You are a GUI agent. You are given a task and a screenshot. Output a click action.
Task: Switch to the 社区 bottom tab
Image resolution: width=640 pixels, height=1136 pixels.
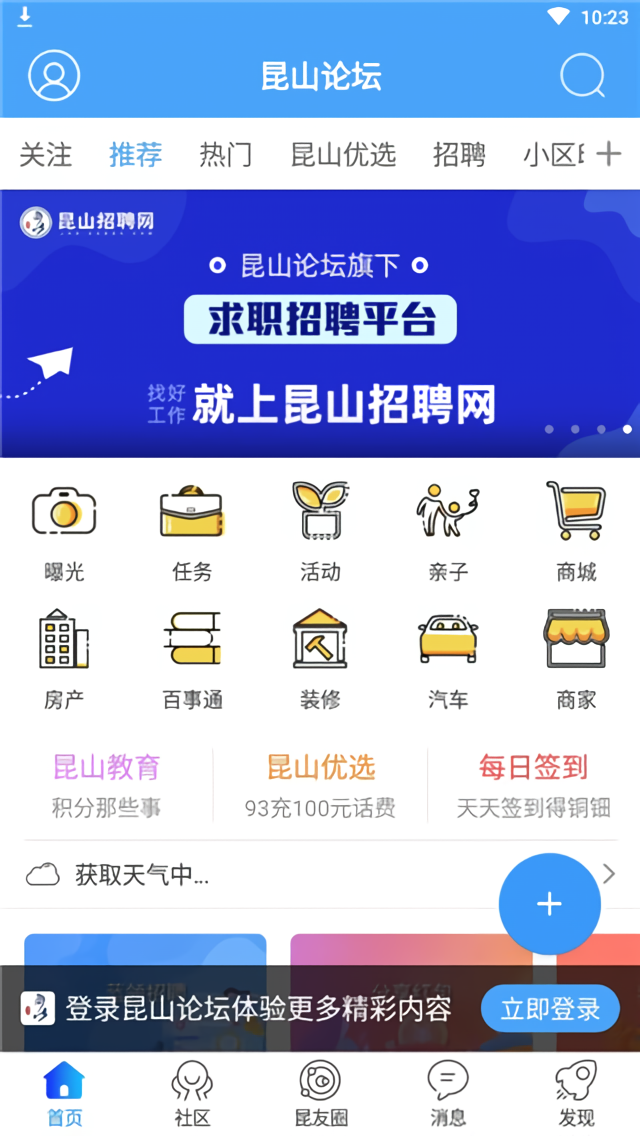point(192,1094)
